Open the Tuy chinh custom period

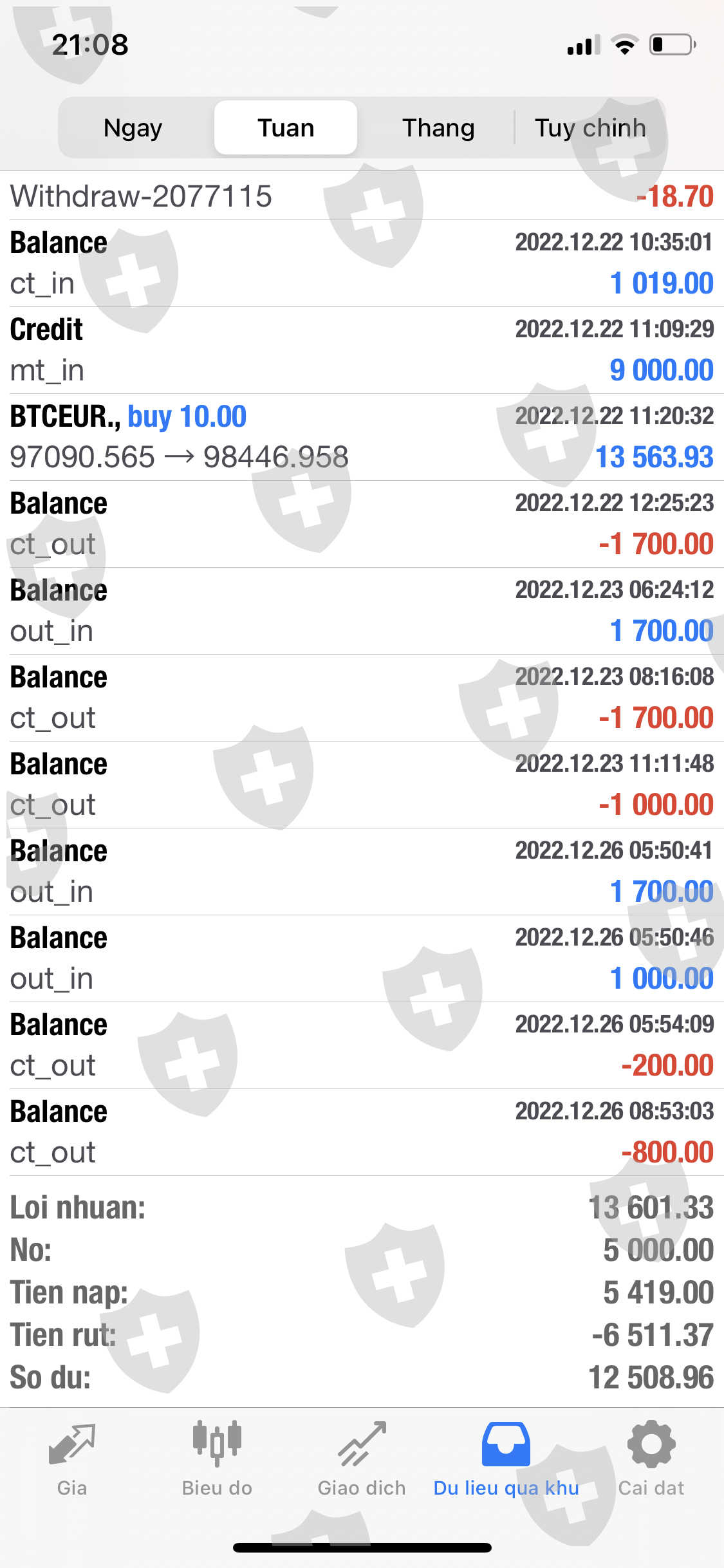coord(589,128)
